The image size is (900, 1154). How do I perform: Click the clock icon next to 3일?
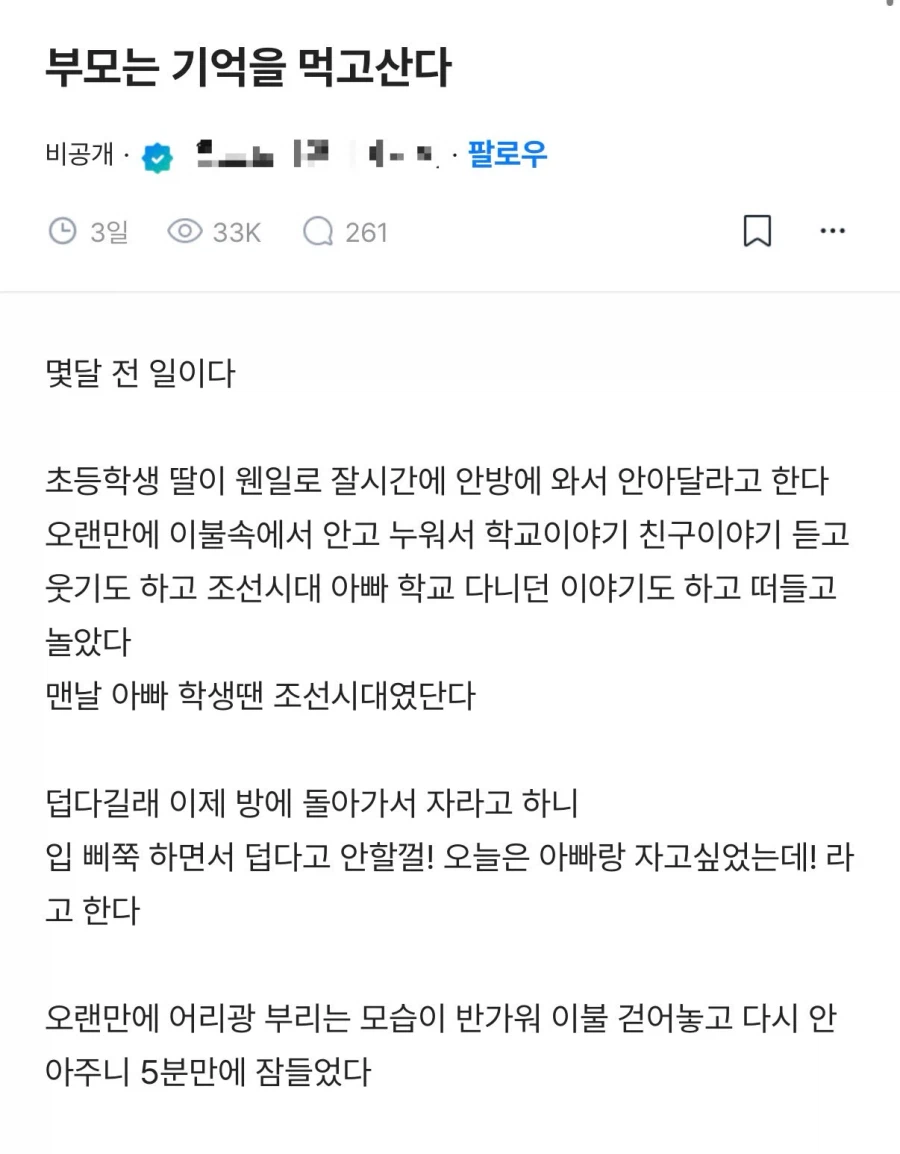[x=63, y=231]
